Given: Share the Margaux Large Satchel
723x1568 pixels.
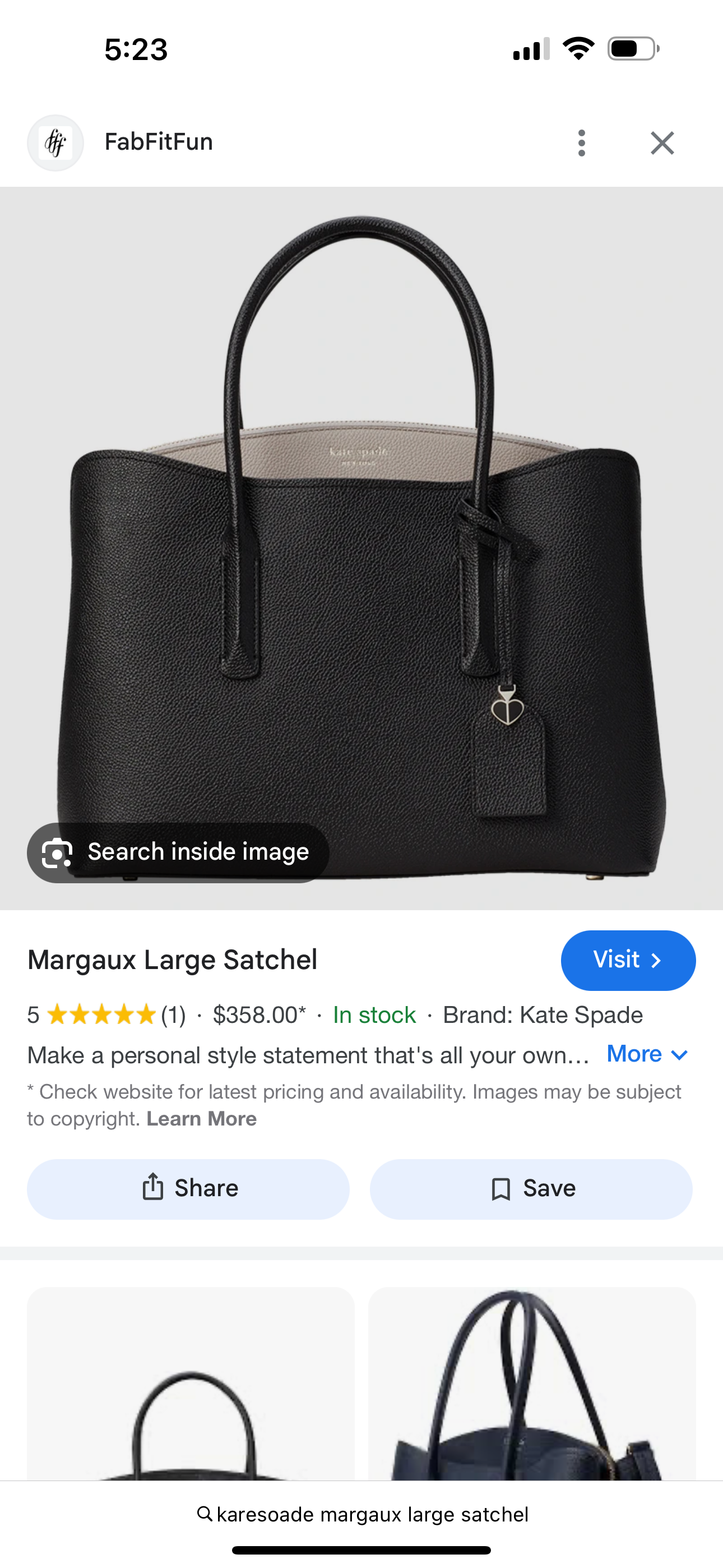Looking at the screenshot, I should pyautogui.click(x=188, y=1188).
